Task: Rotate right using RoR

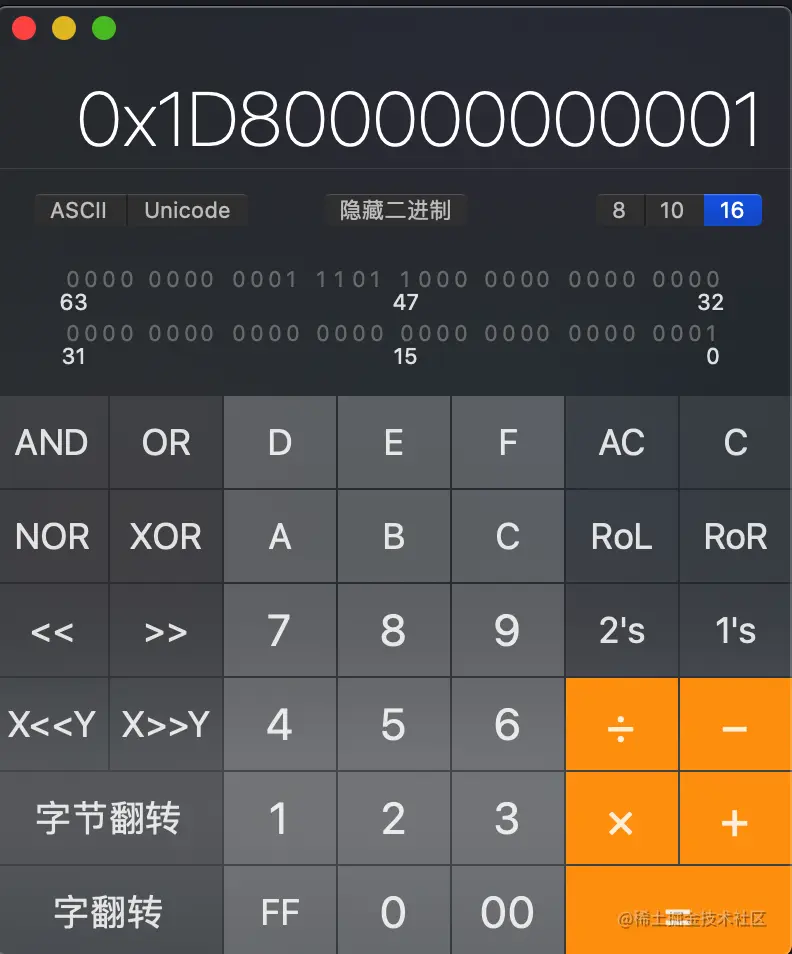Action: 735,537
